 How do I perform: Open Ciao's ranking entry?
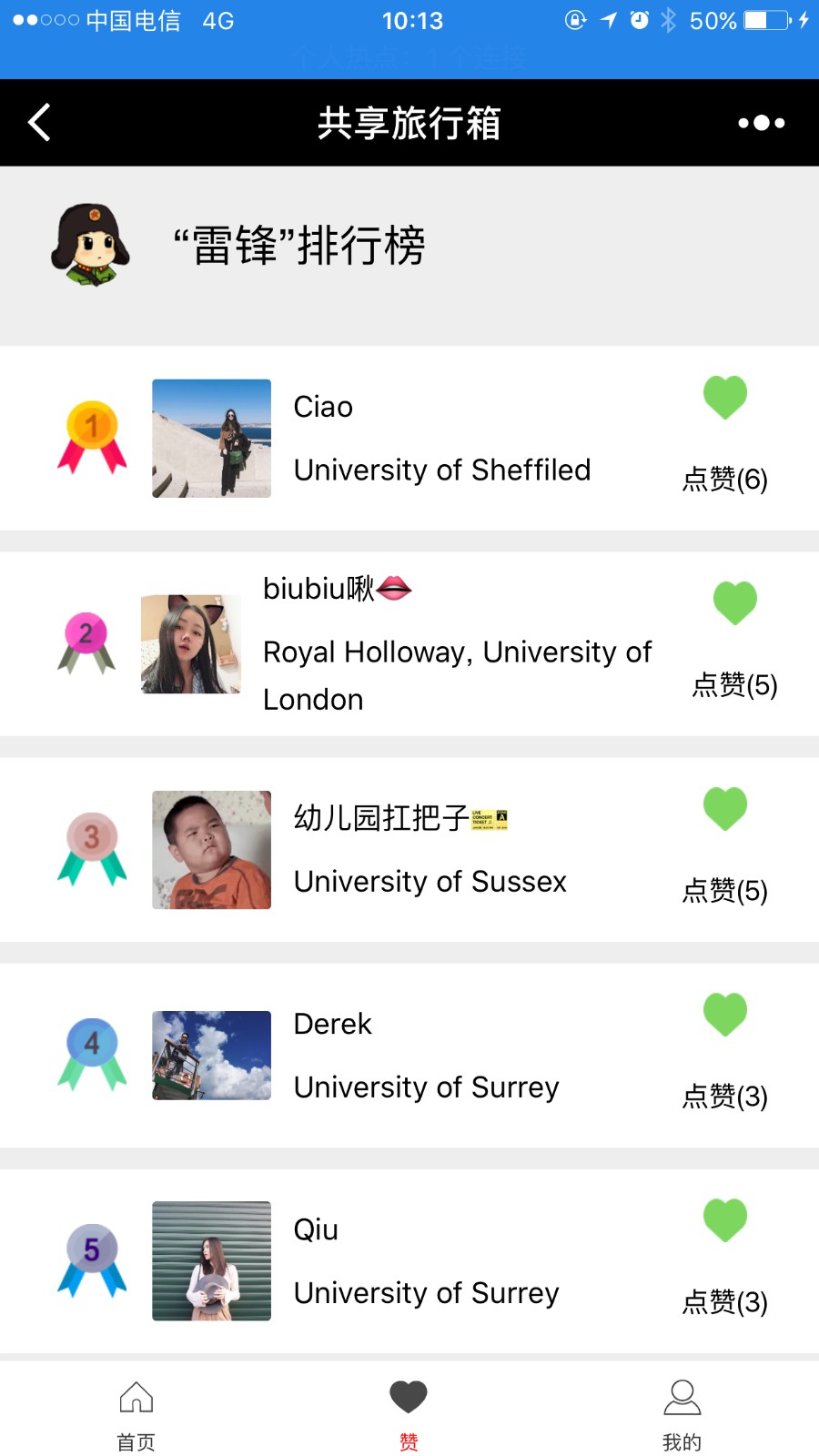click(409, 438)
